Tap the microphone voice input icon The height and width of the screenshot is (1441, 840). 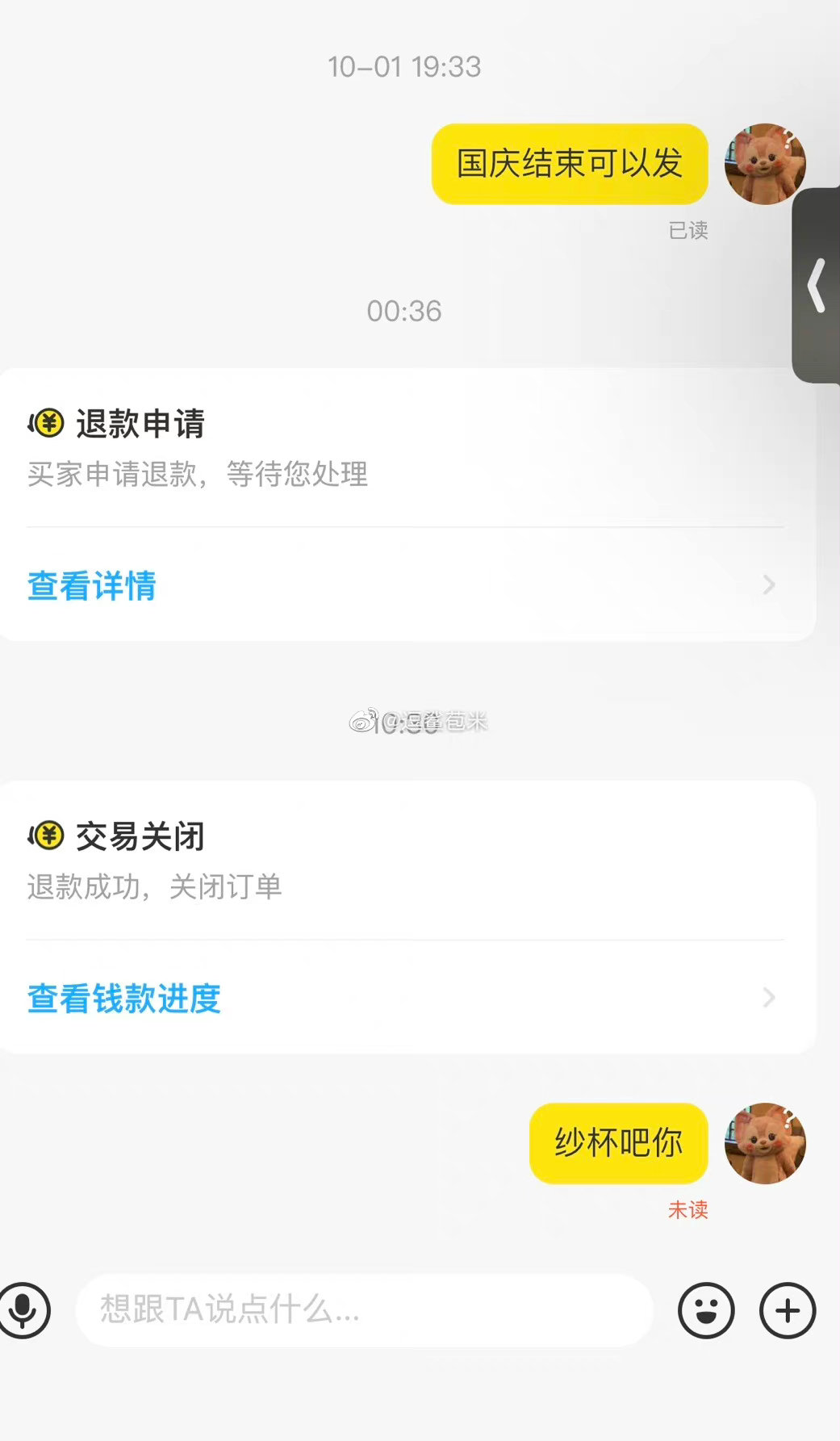pyautogui.click(x=24, y=1310)
